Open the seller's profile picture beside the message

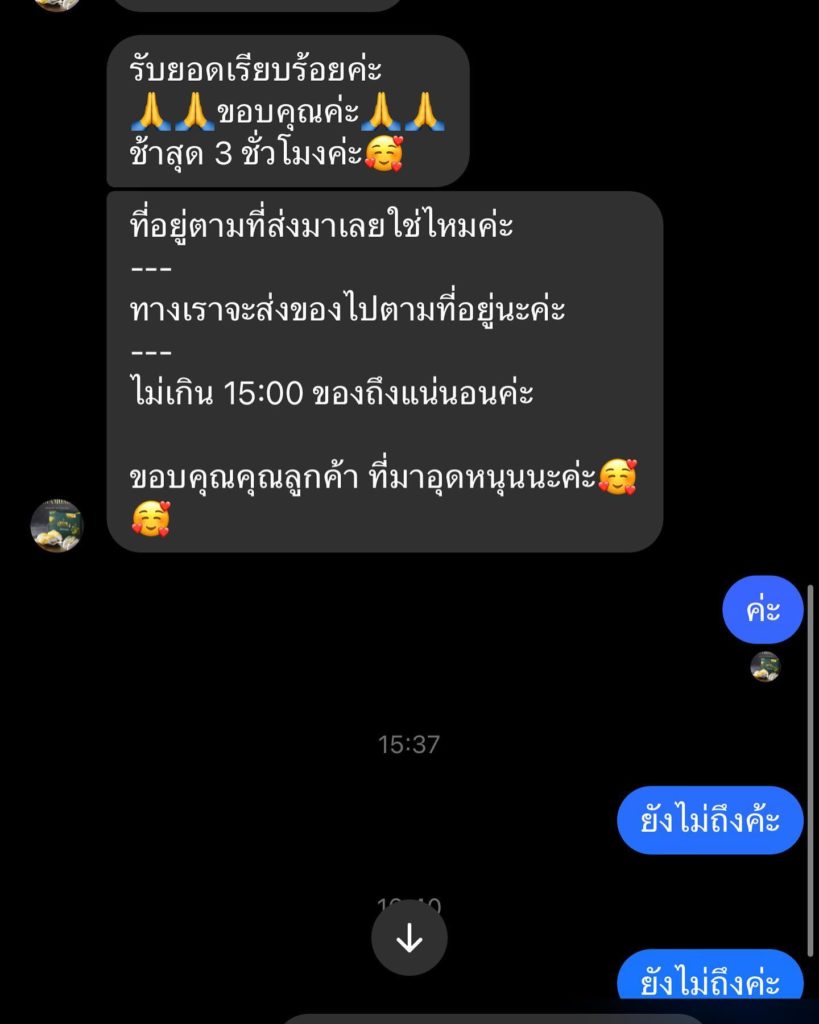[x=57, y=526]
